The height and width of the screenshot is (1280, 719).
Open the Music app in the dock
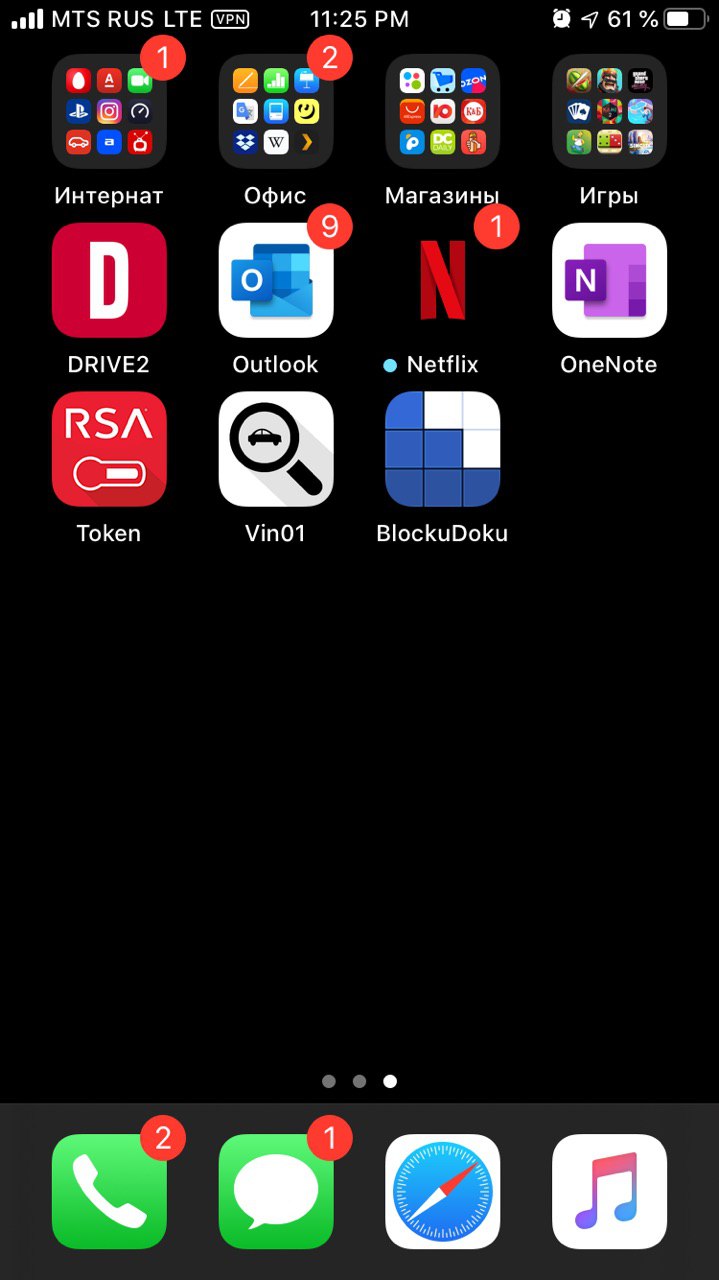(610, 1191)
